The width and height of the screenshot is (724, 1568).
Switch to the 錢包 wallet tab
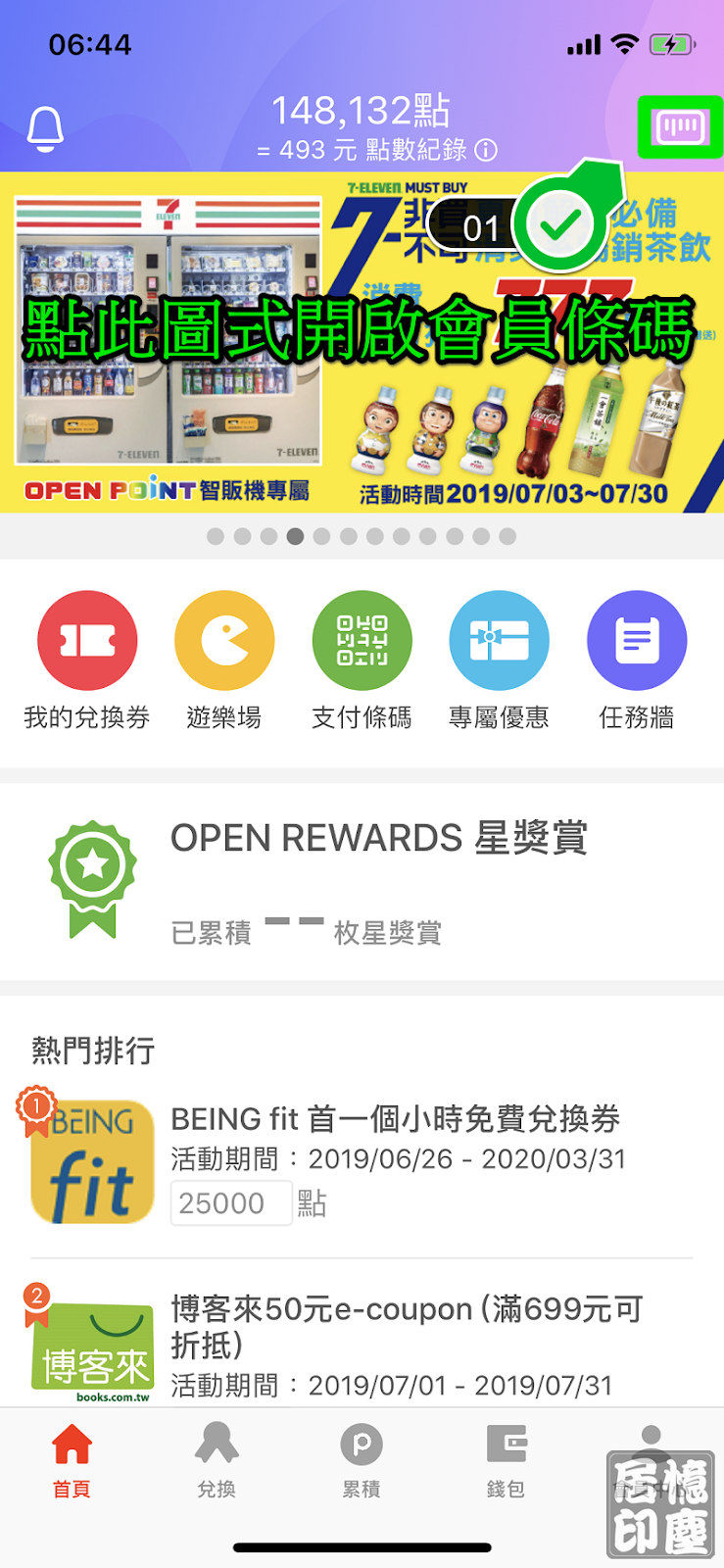click(507, 1460)
